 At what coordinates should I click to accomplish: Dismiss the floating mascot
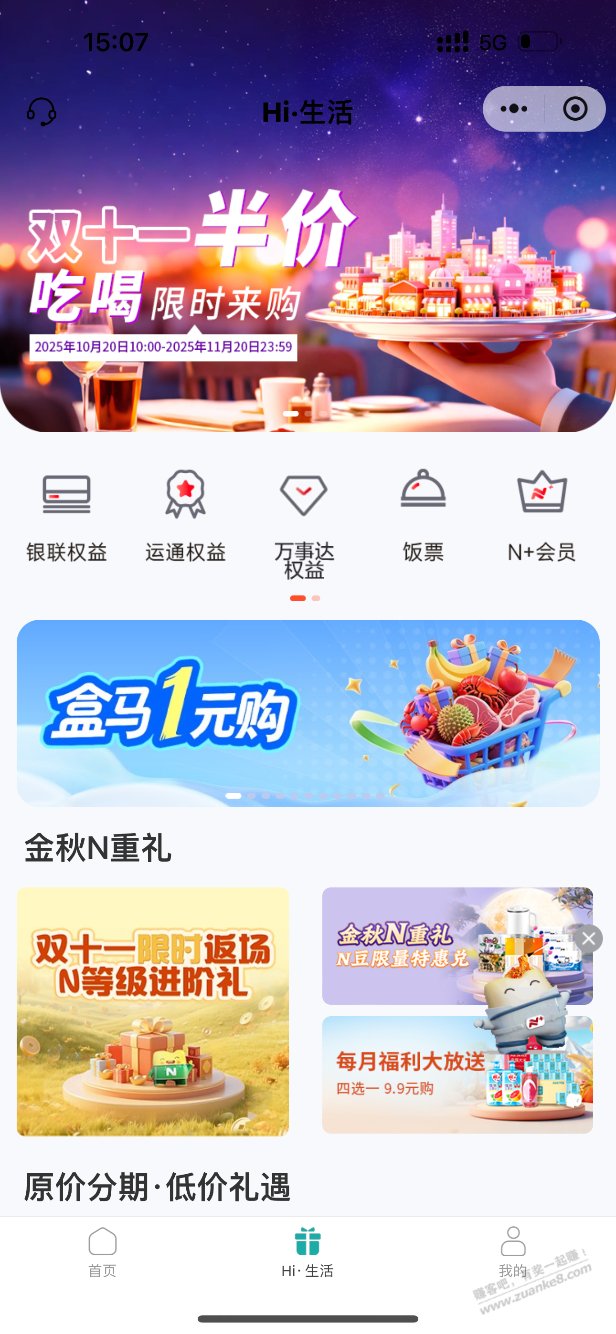(x=589, y=938)
